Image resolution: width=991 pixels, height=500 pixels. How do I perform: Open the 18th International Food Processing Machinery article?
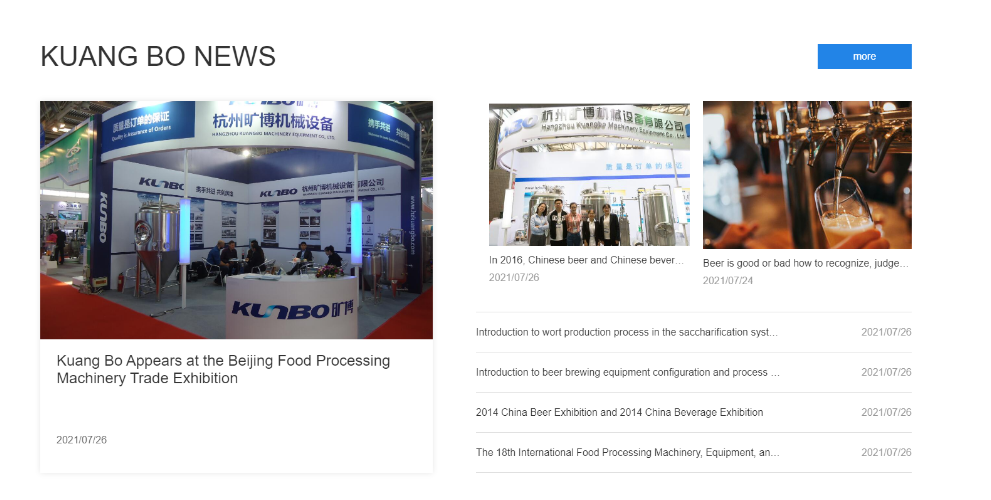627,452
